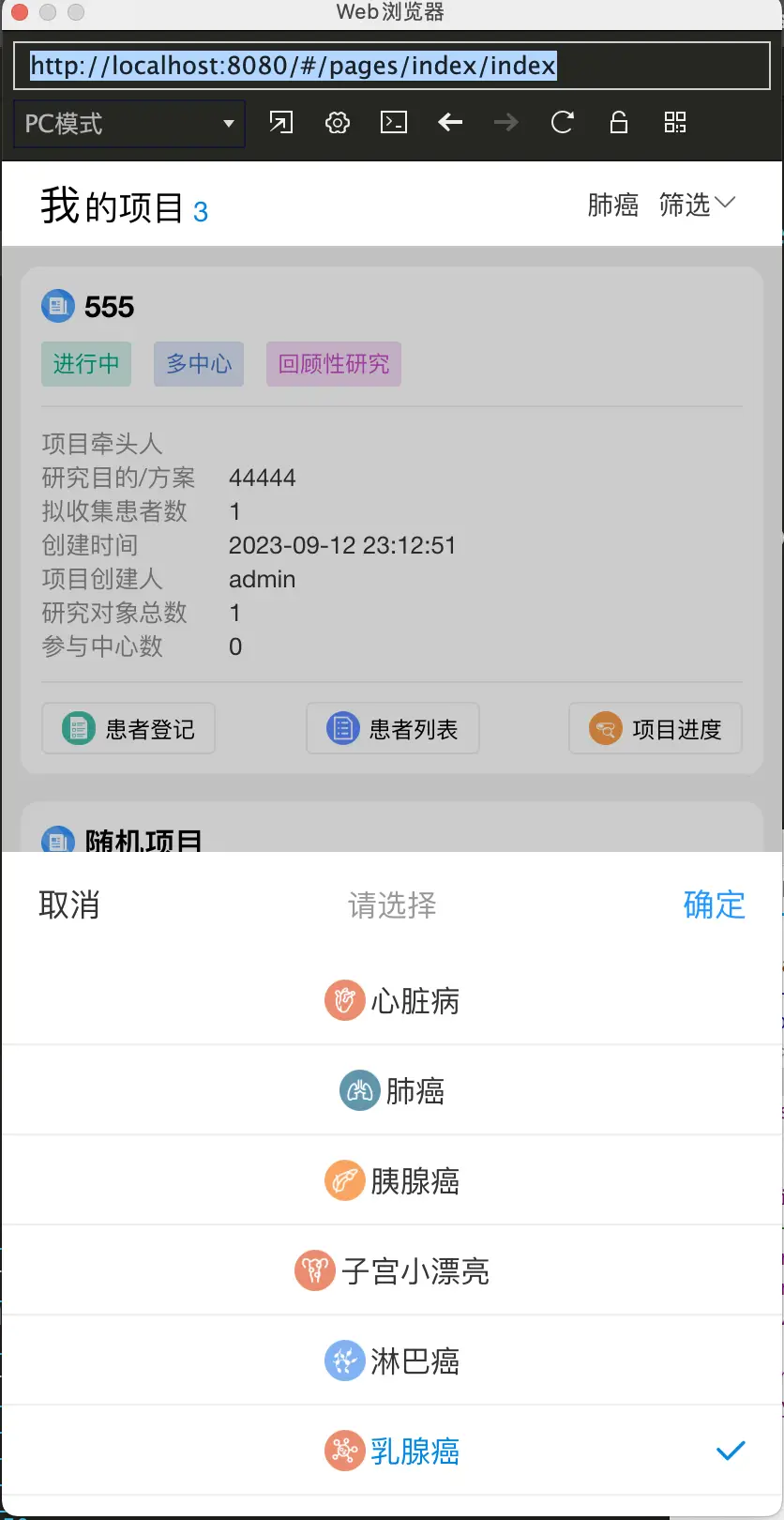This screenshot has width=784, height=1520.
Task: Open page in external browser icon
Action: coord(281,123)
